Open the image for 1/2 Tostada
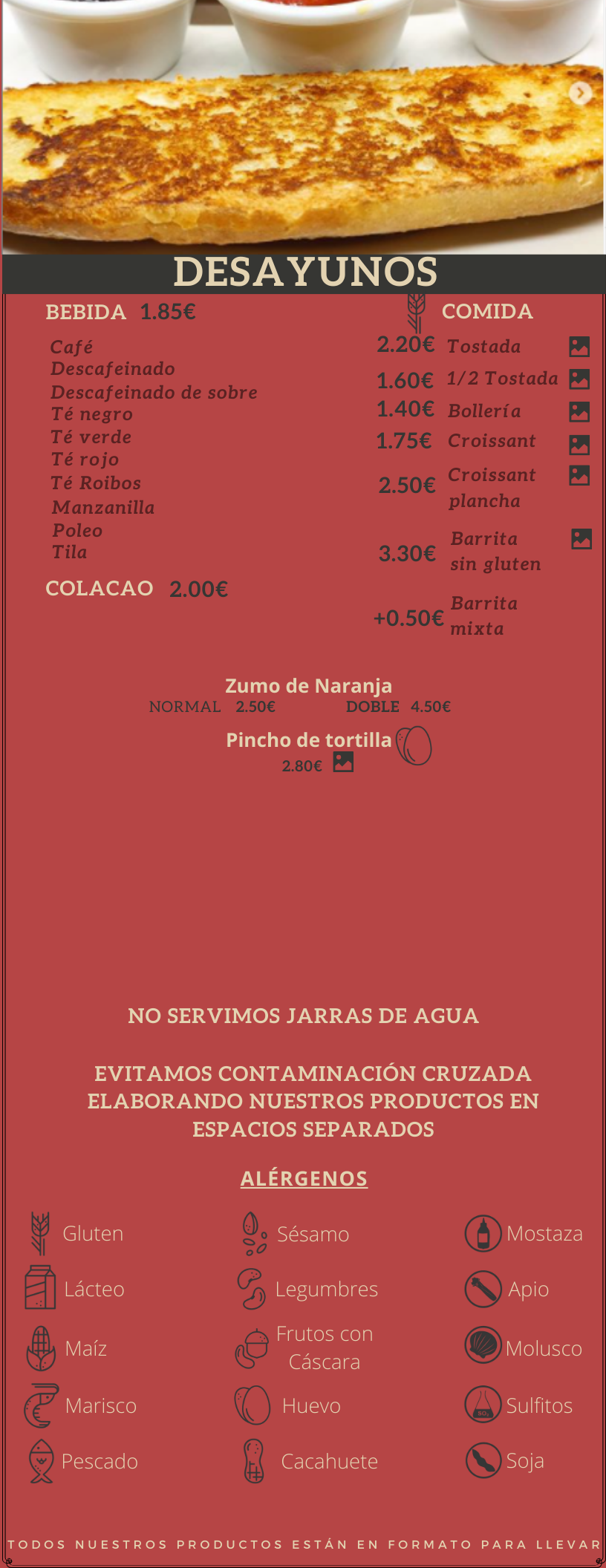 pos(579,379)
